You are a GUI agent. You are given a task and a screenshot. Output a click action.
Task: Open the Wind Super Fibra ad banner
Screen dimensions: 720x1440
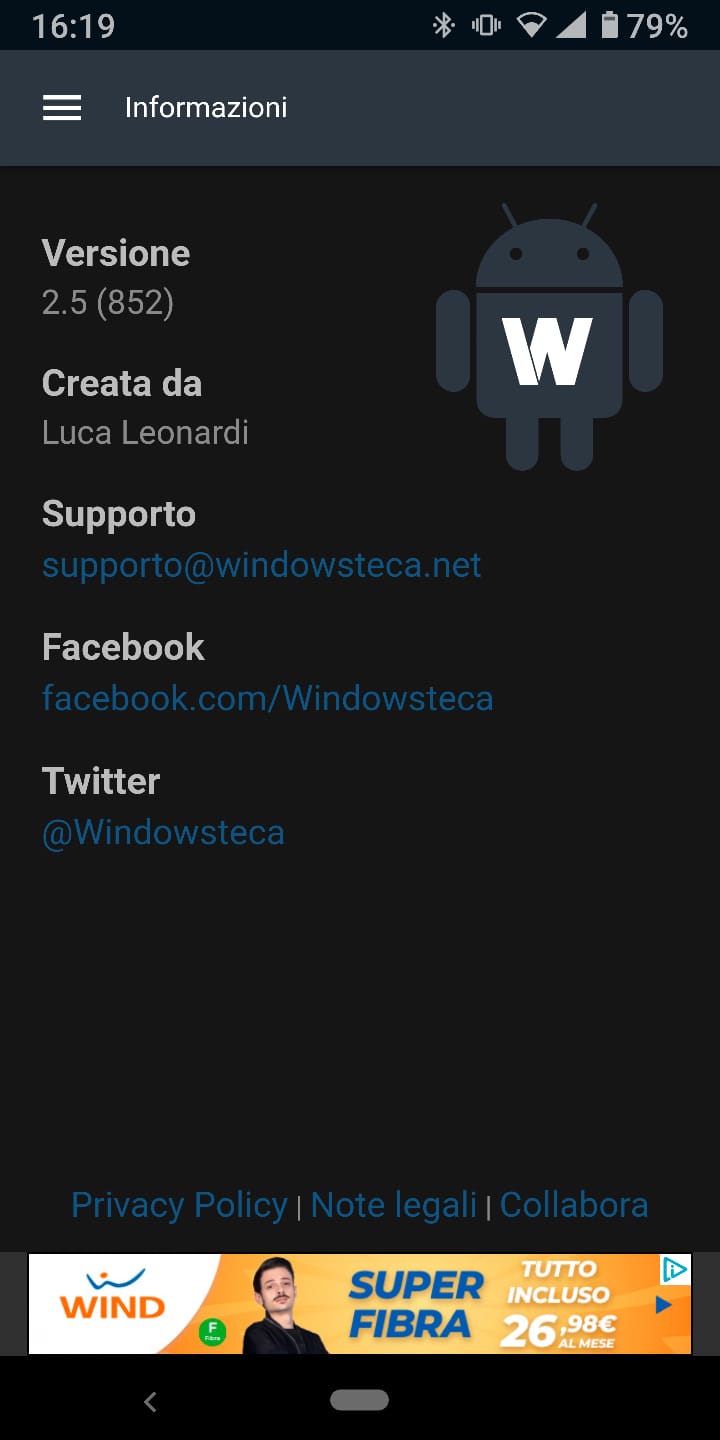[360, 1304]
